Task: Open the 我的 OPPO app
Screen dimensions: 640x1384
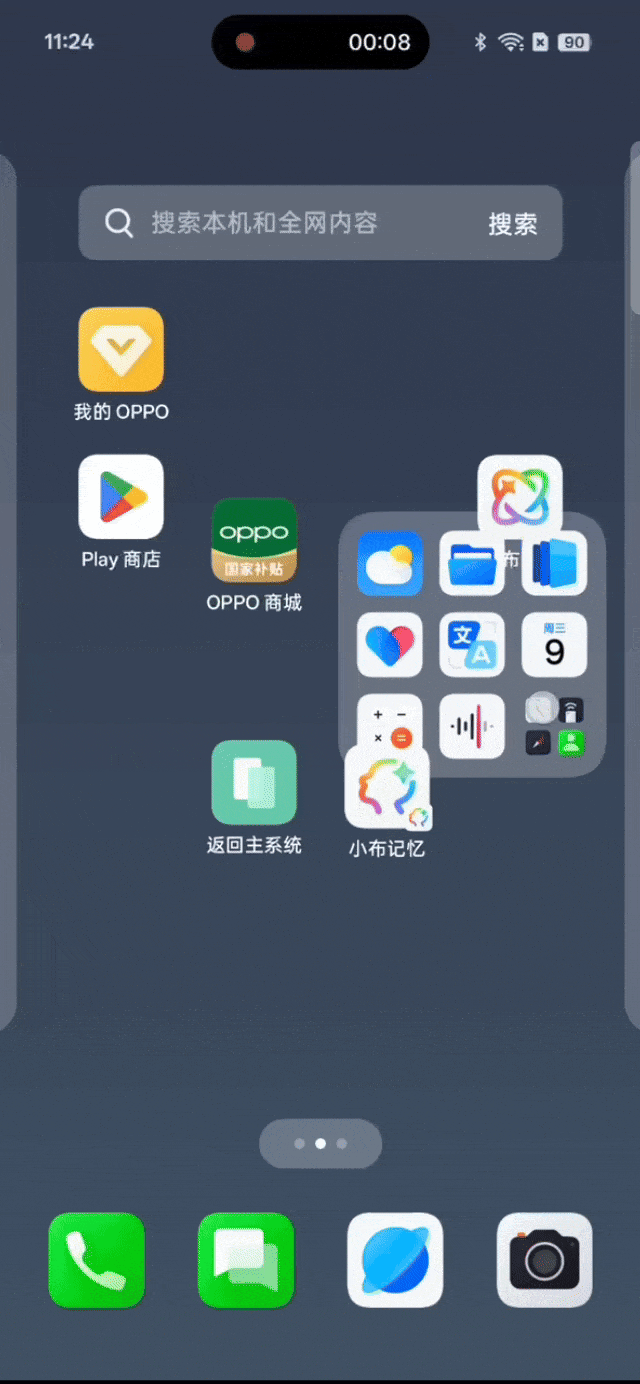Action: (121, 350)
